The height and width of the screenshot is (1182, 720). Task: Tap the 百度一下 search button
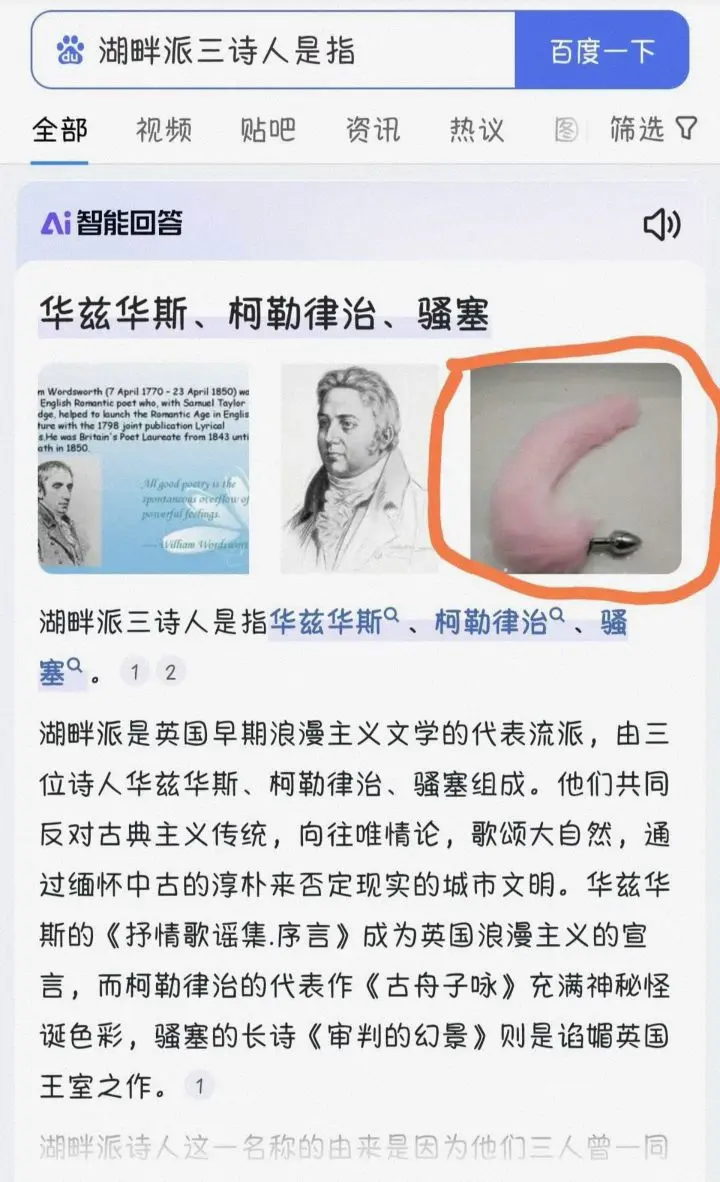[601, 51]
